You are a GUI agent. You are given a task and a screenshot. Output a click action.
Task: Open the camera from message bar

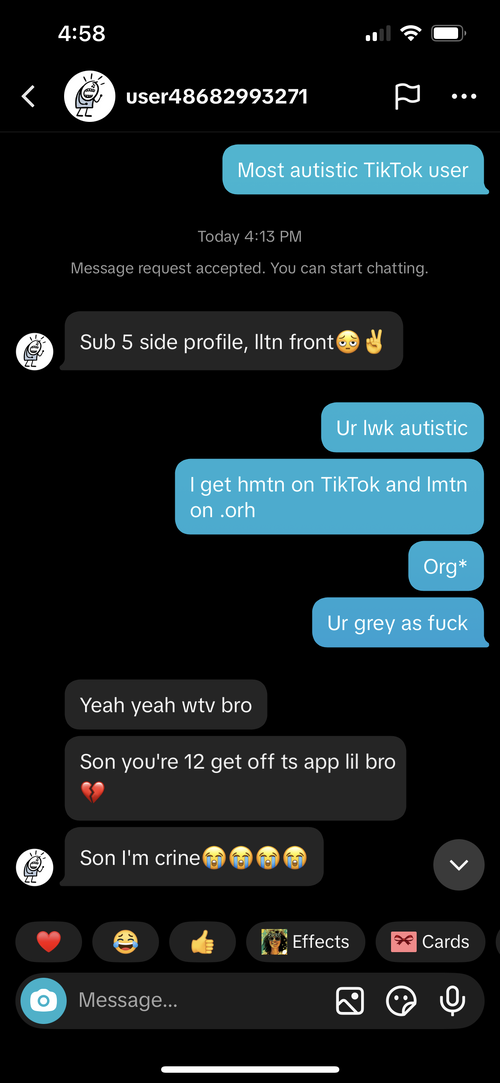(x=44, y=1000)
